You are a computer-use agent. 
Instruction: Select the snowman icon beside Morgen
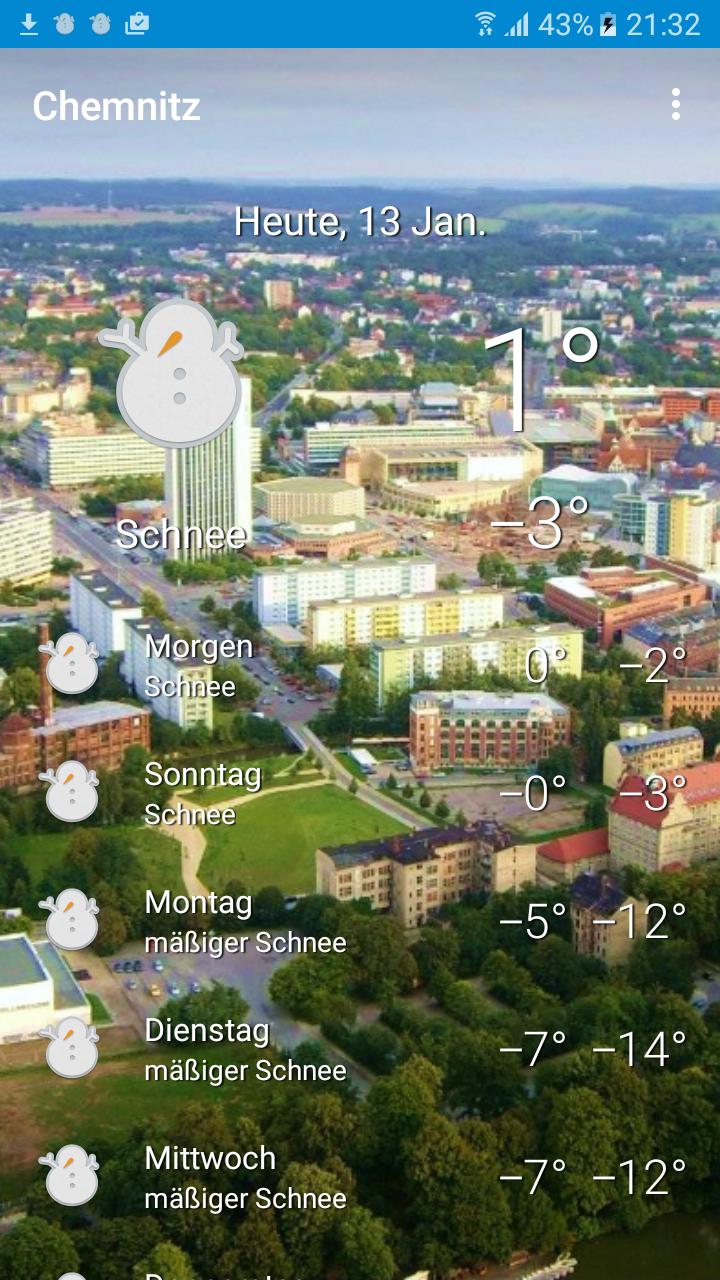coord(71,663)
